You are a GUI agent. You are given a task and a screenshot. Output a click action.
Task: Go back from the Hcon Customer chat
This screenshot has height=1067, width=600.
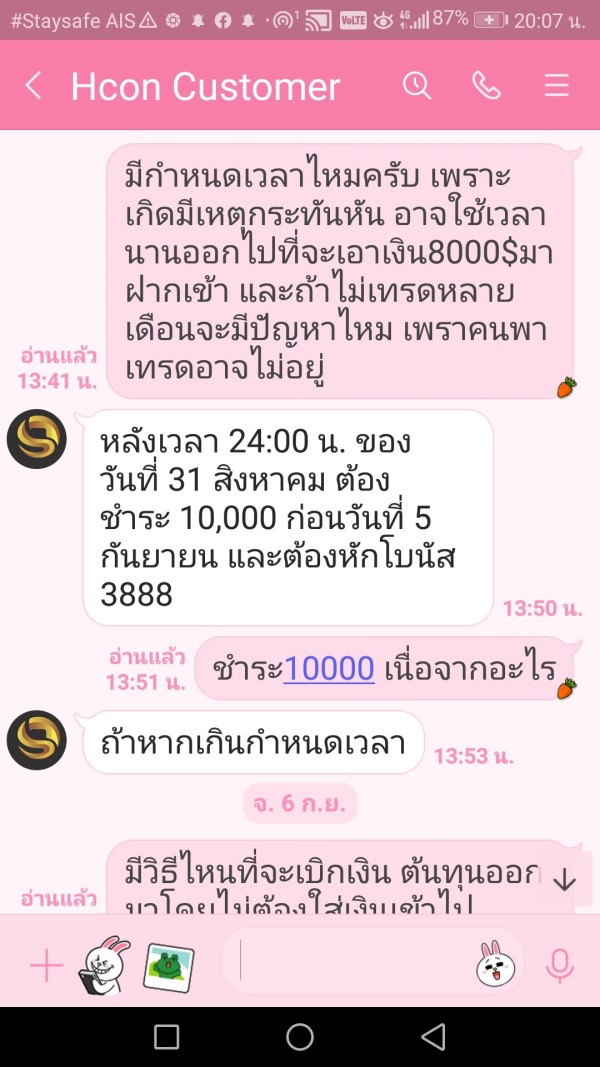point(33,86)
